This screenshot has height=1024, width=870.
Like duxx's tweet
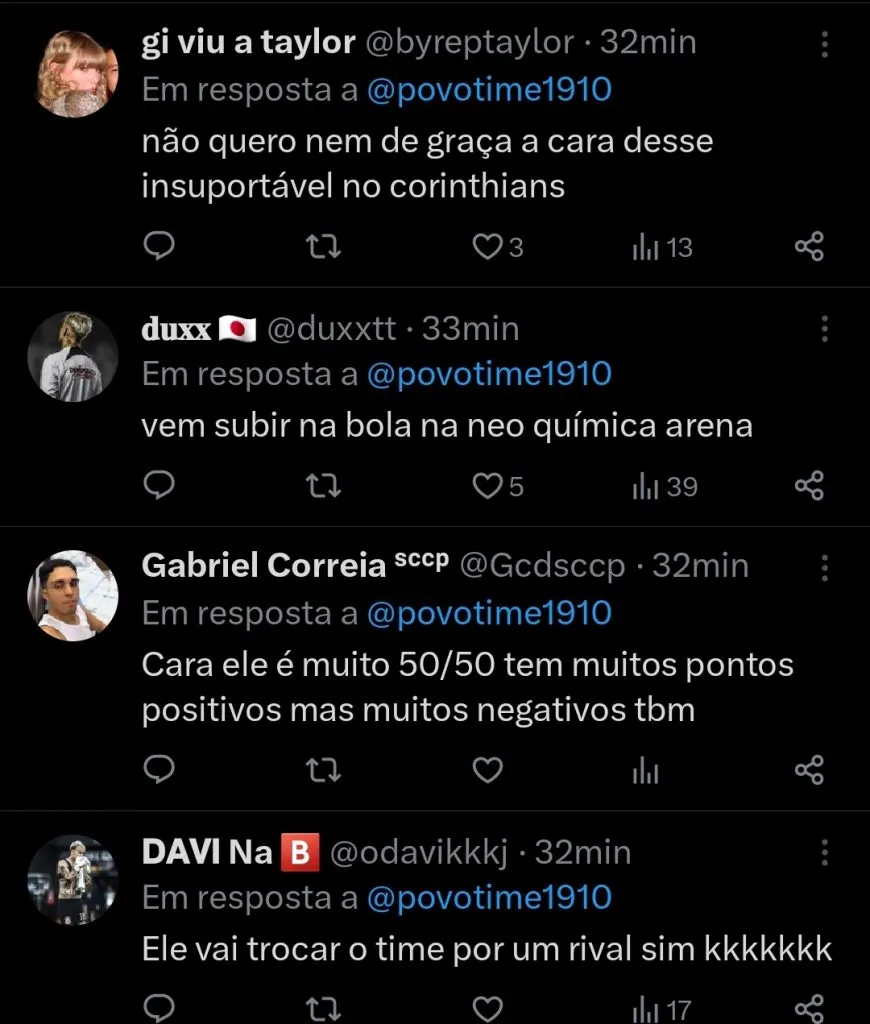click(488, 486)
